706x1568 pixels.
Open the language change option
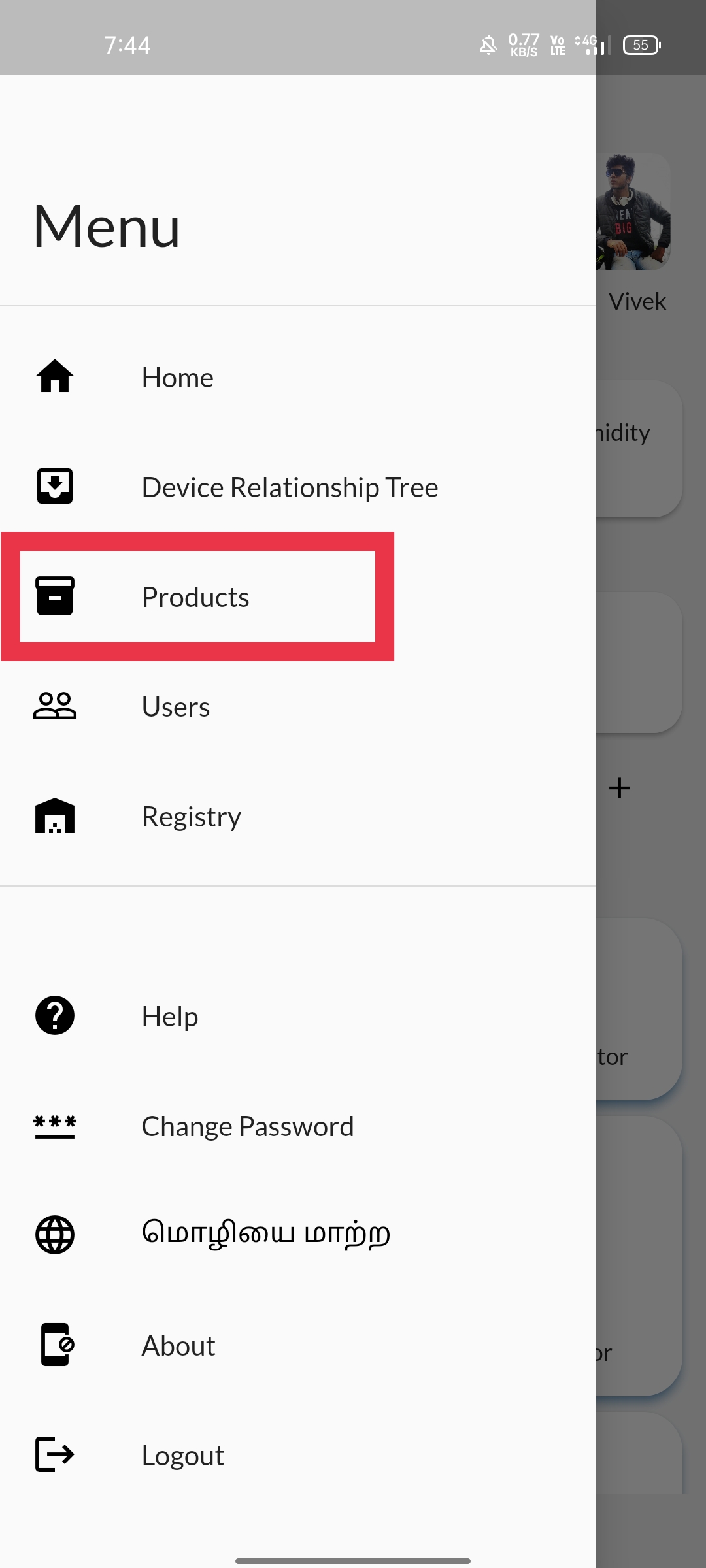265,1235
